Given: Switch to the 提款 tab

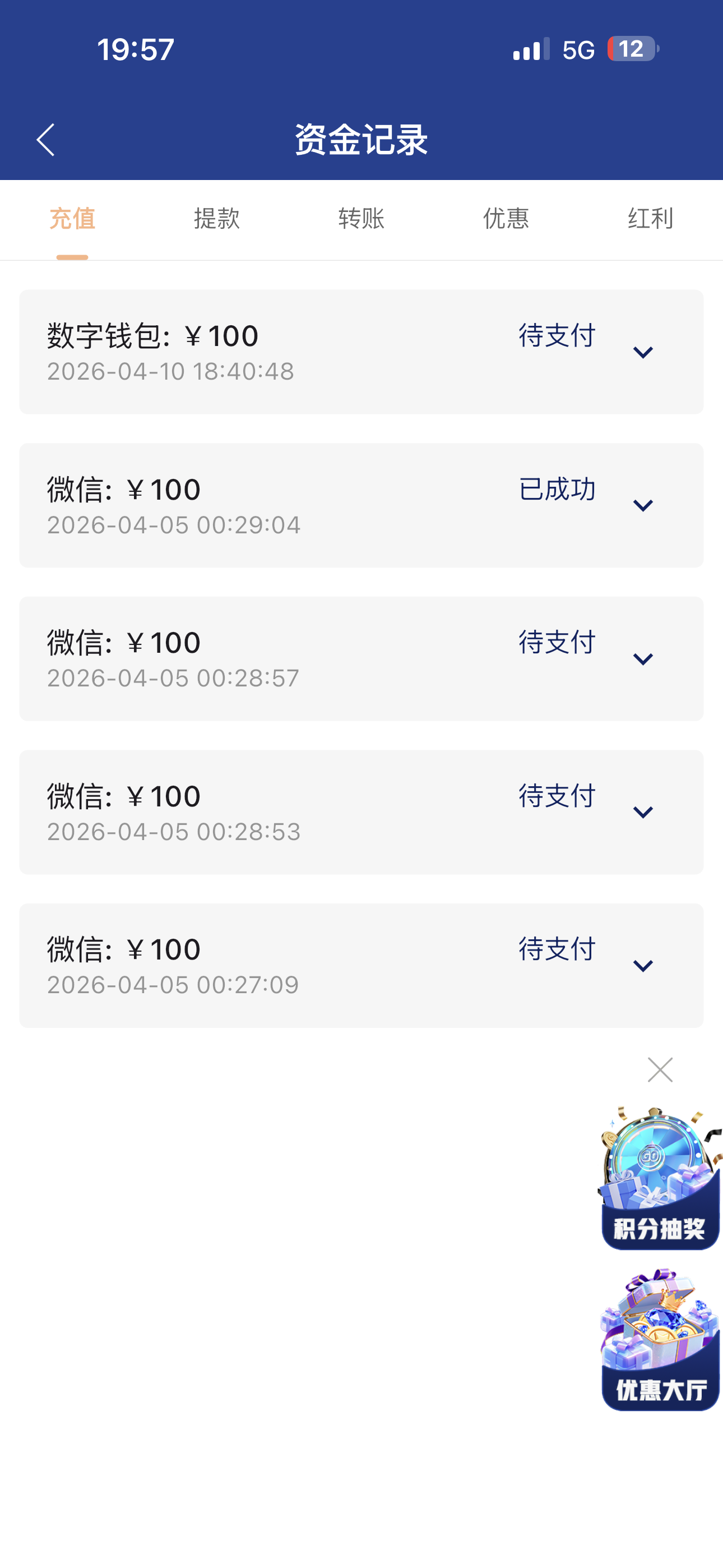Looking at the screenshot, I should click(217, 219).
